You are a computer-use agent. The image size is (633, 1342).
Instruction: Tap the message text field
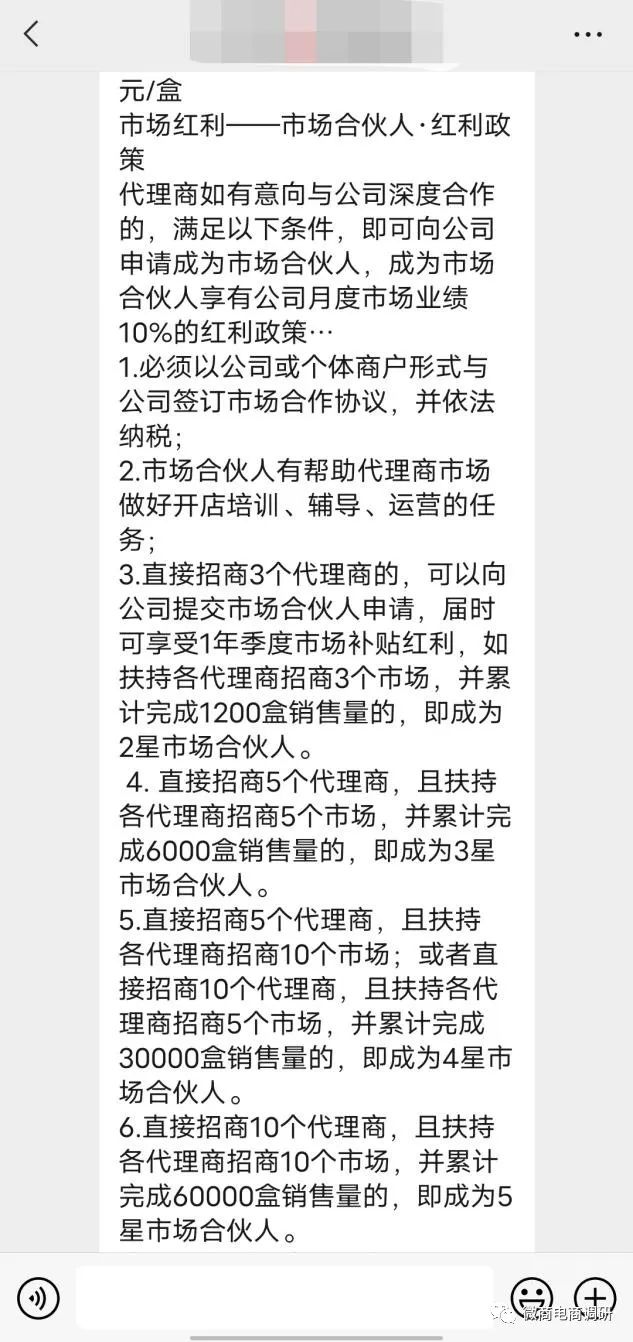(285, 1297)
